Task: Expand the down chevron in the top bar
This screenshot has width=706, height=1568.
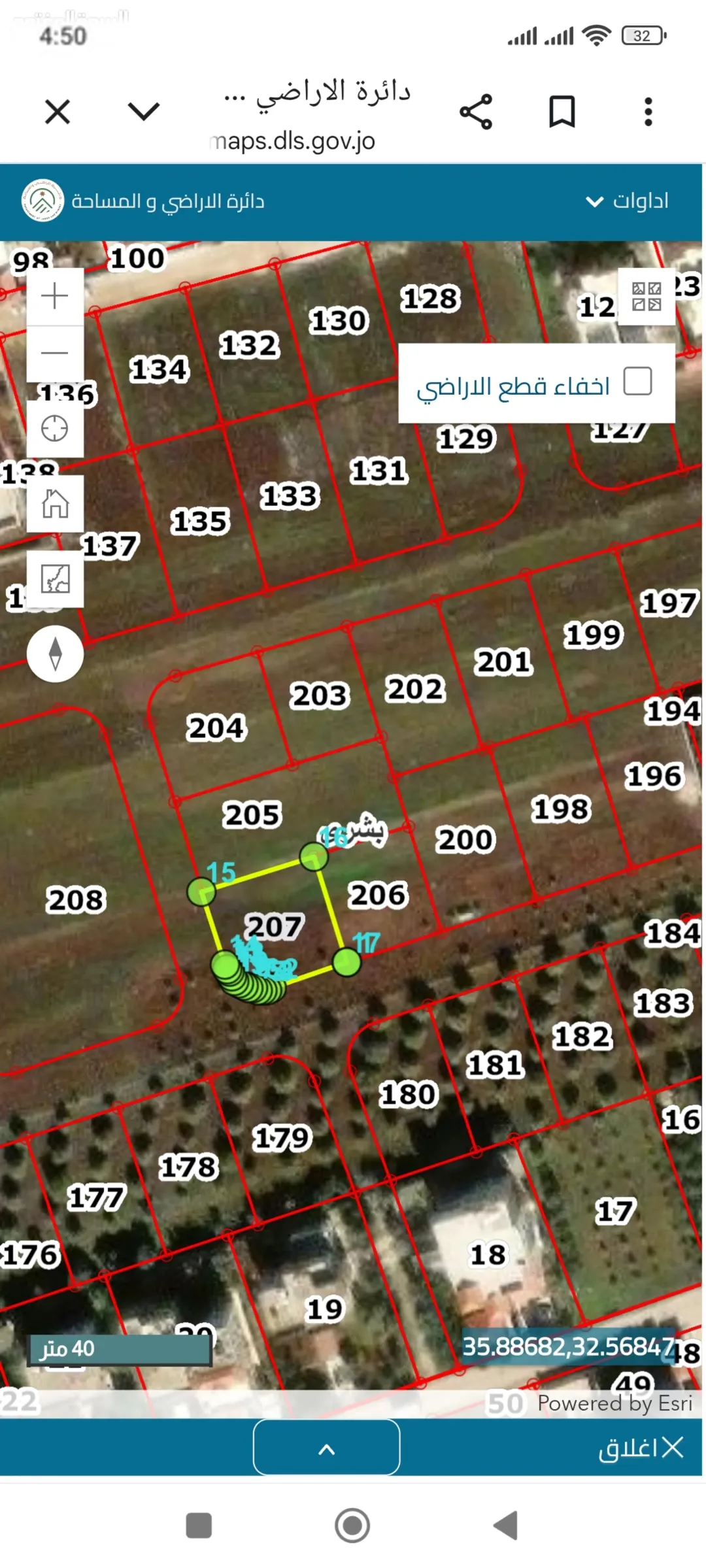Action: (x=144, y=111)
